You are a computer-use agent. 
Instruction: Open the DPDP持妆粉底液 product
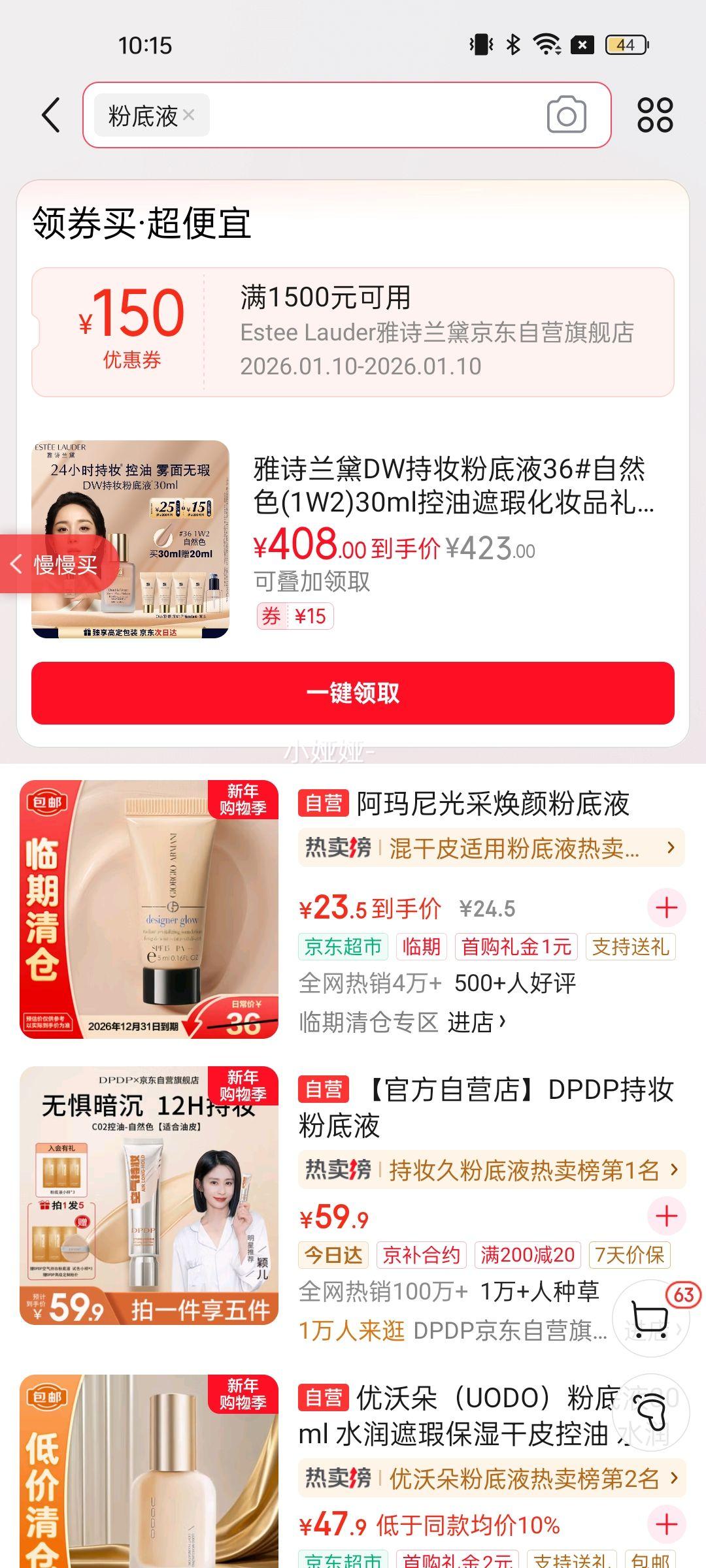[x=486, y=1107]
